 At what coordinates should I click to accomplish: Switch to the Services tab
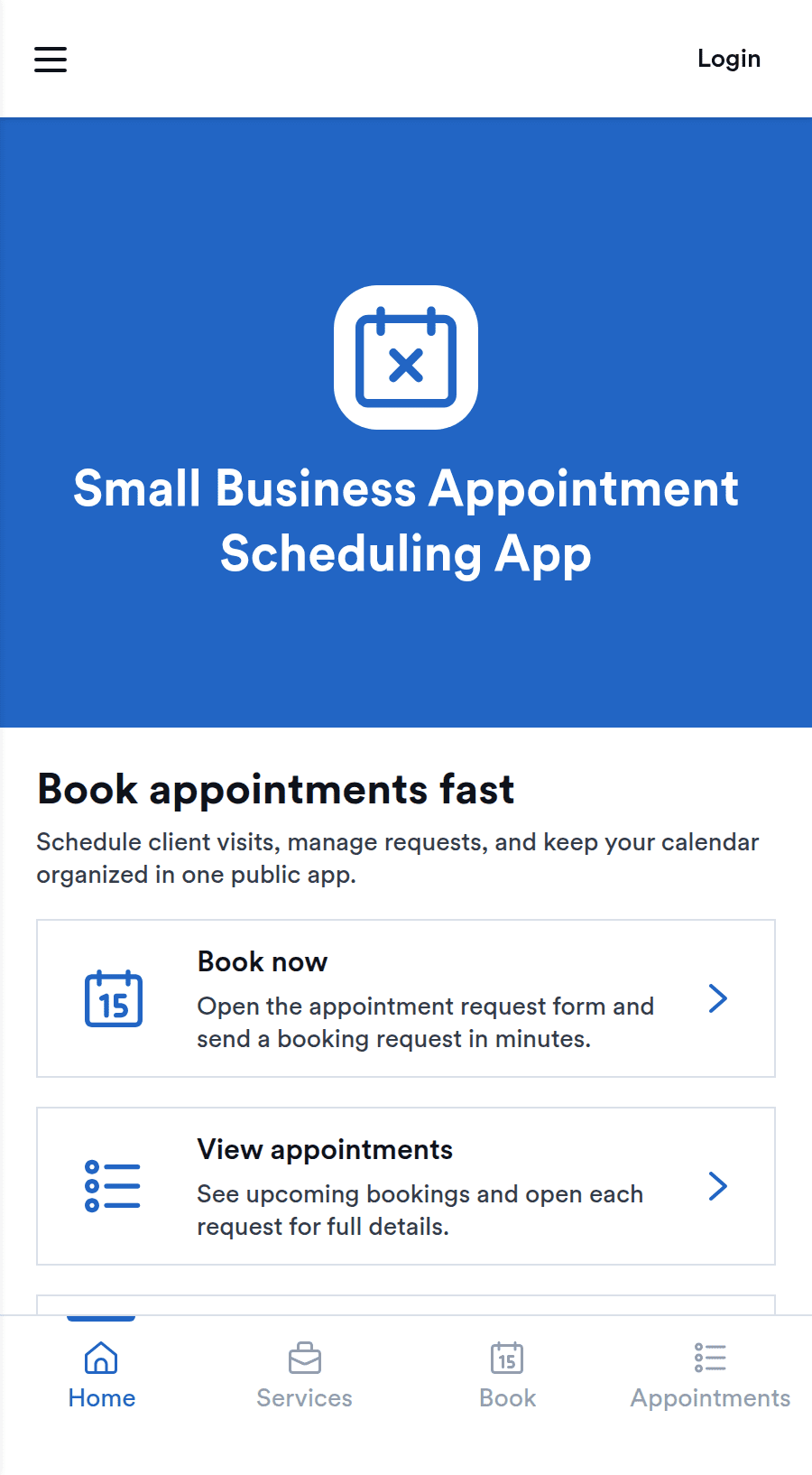pos(304,1376)
